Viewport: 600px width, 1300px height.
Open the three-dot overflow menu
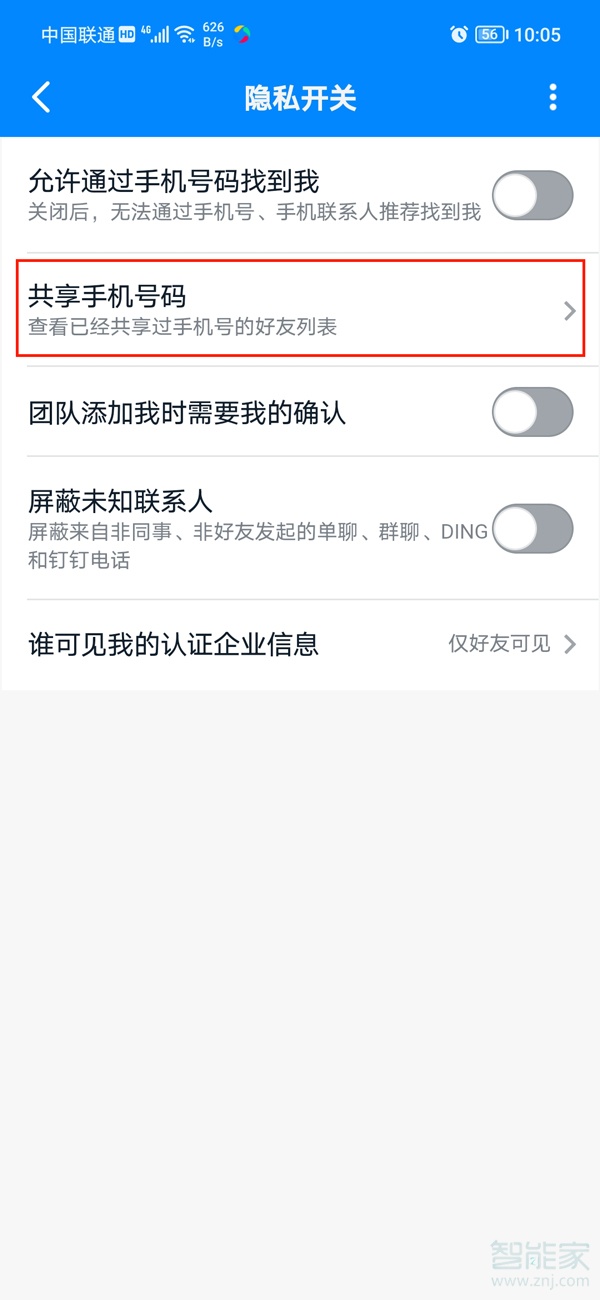[x=553, y=97]
